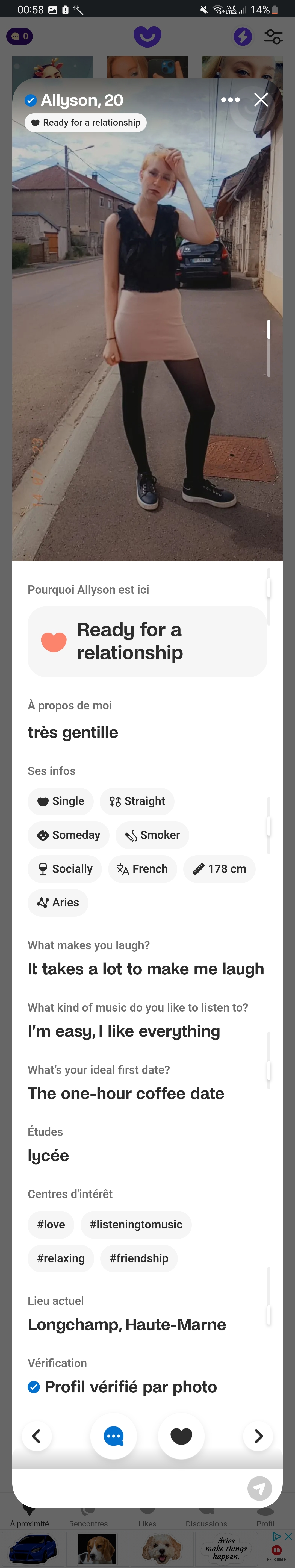Screen dimensions: 295x1568
Task: Open the three-dot overflow menu
Action: 230,100
